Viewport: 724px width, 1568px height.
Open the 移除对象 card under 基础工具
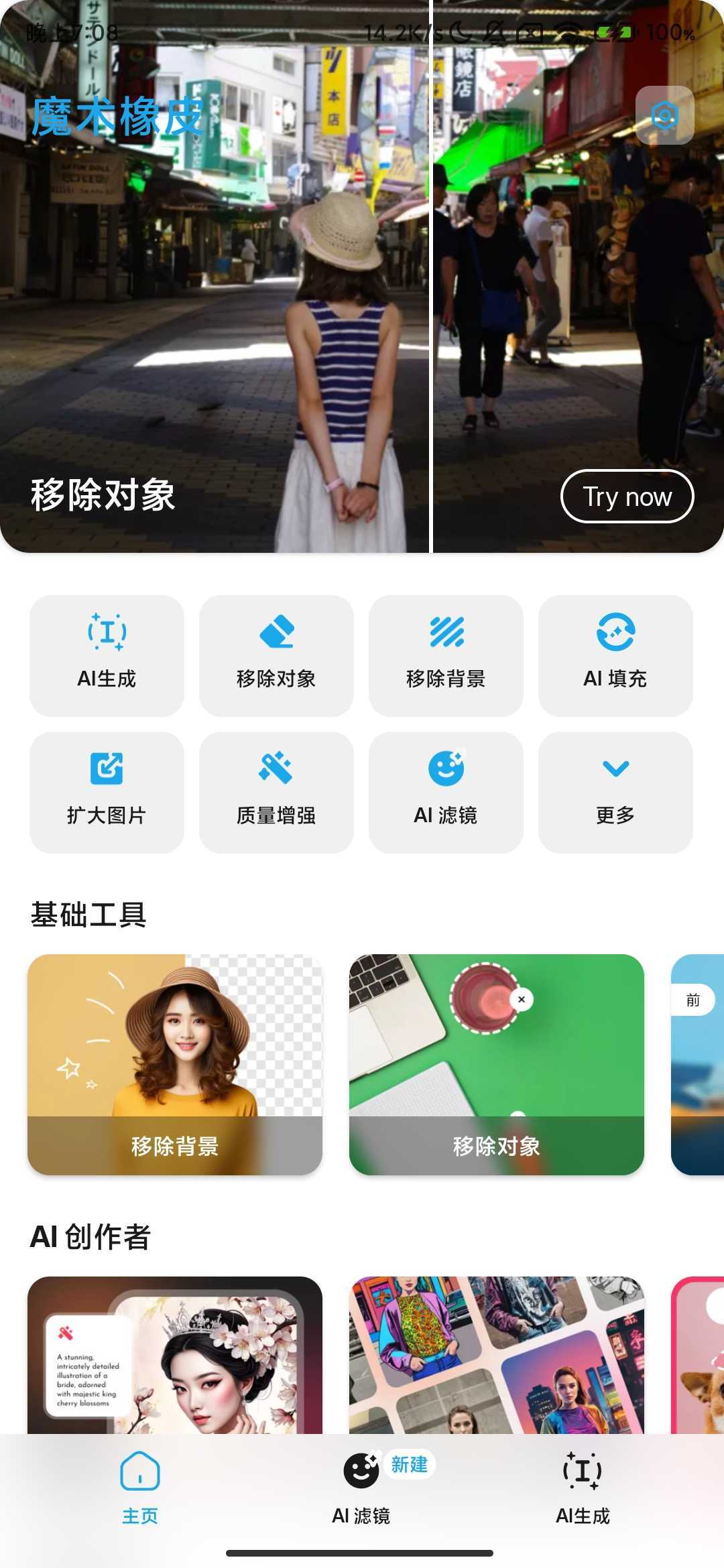497,1064
